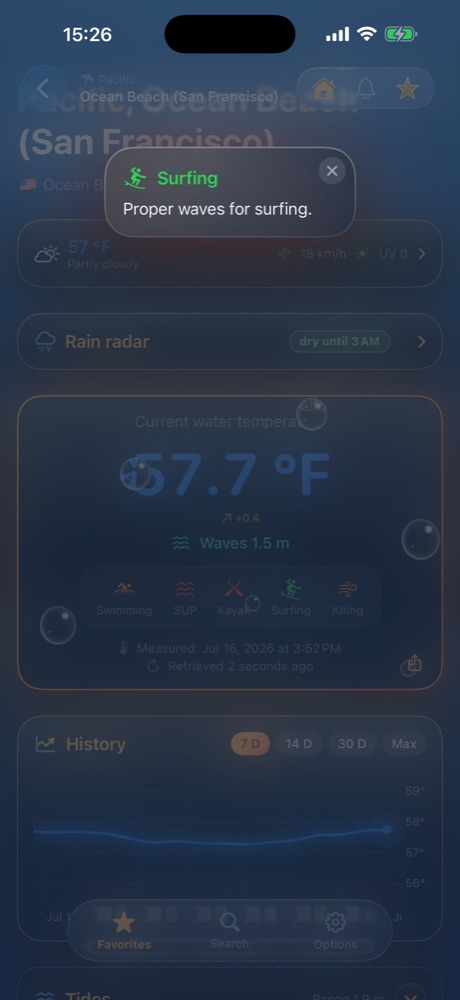Show Max history range
Image resolution: width=460 pixels, height=1000 pixels.
point(404,744)
